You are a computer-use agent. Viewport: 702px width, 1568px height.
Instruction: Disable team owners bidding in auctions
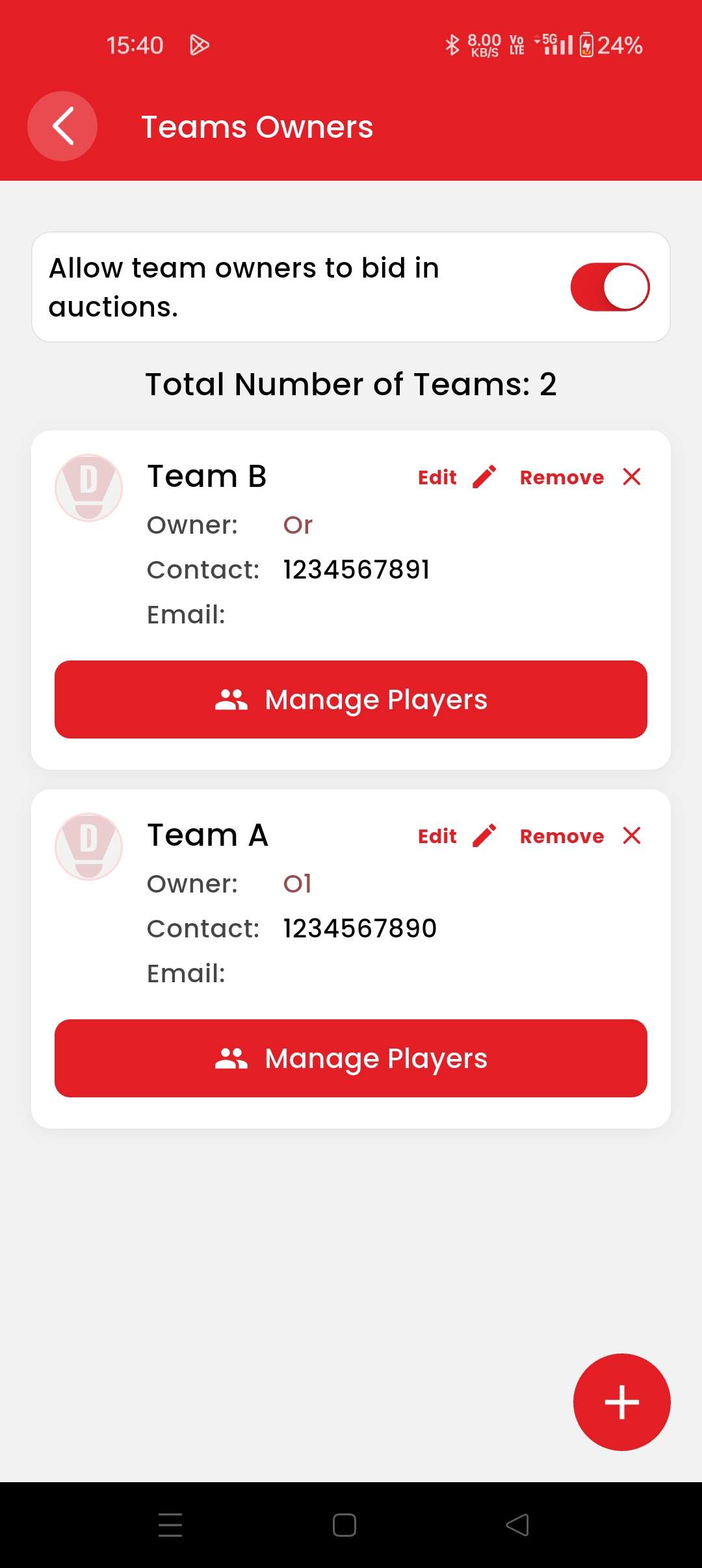pos(610,287)
